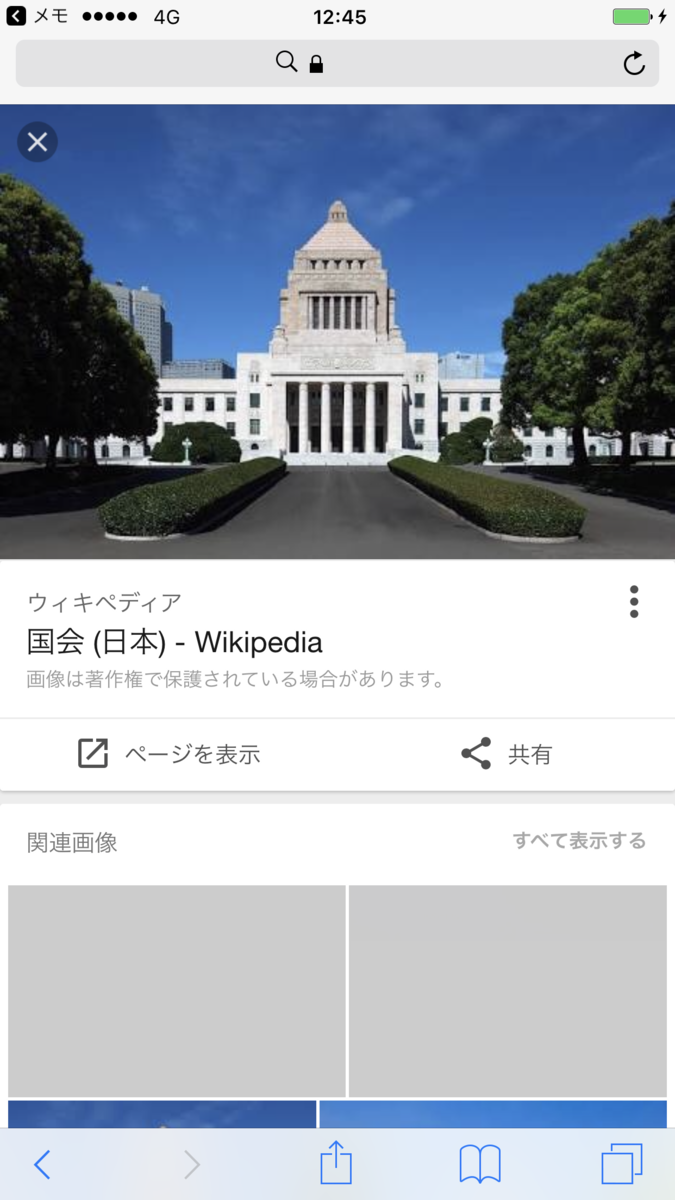675x1200 pixels.
Task: Return to the メモ app
Action: [x=38, y=17]
